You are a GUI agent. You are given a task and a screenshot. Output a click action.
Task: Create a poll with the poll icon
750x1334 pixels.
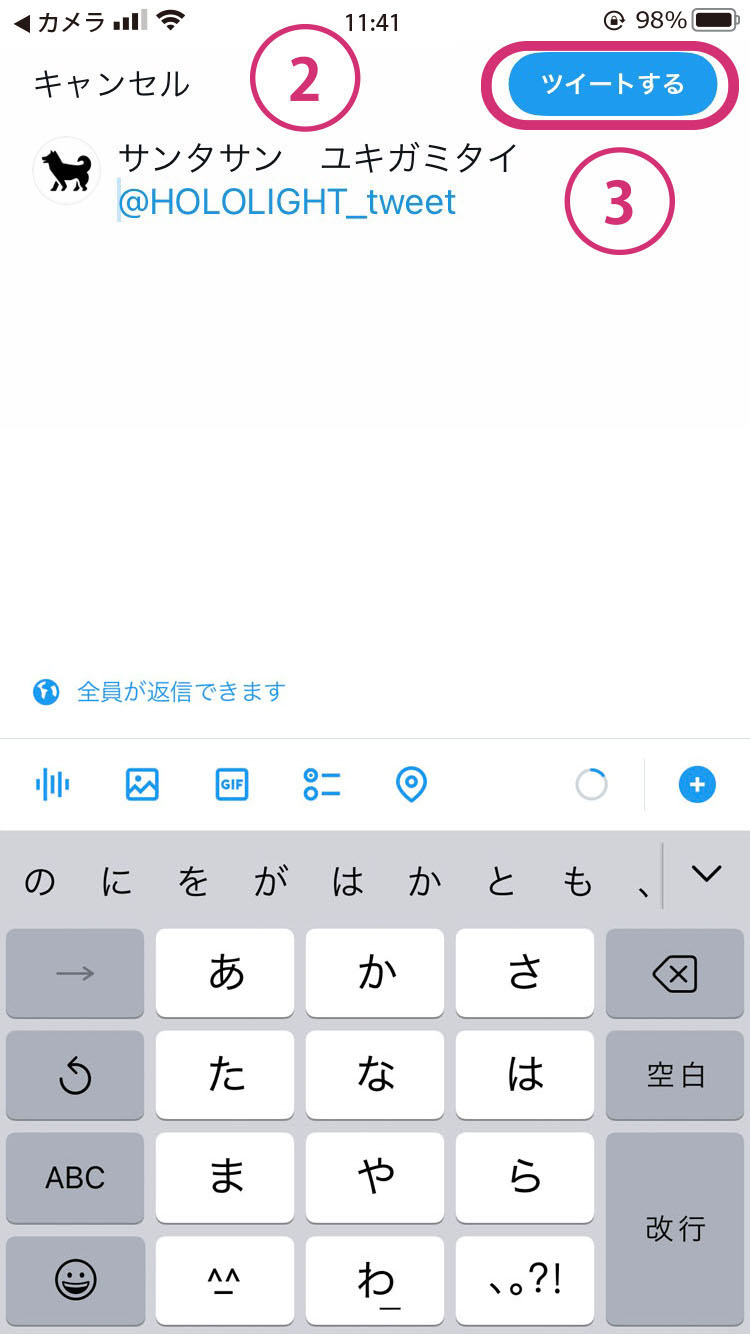pos(322,785)
